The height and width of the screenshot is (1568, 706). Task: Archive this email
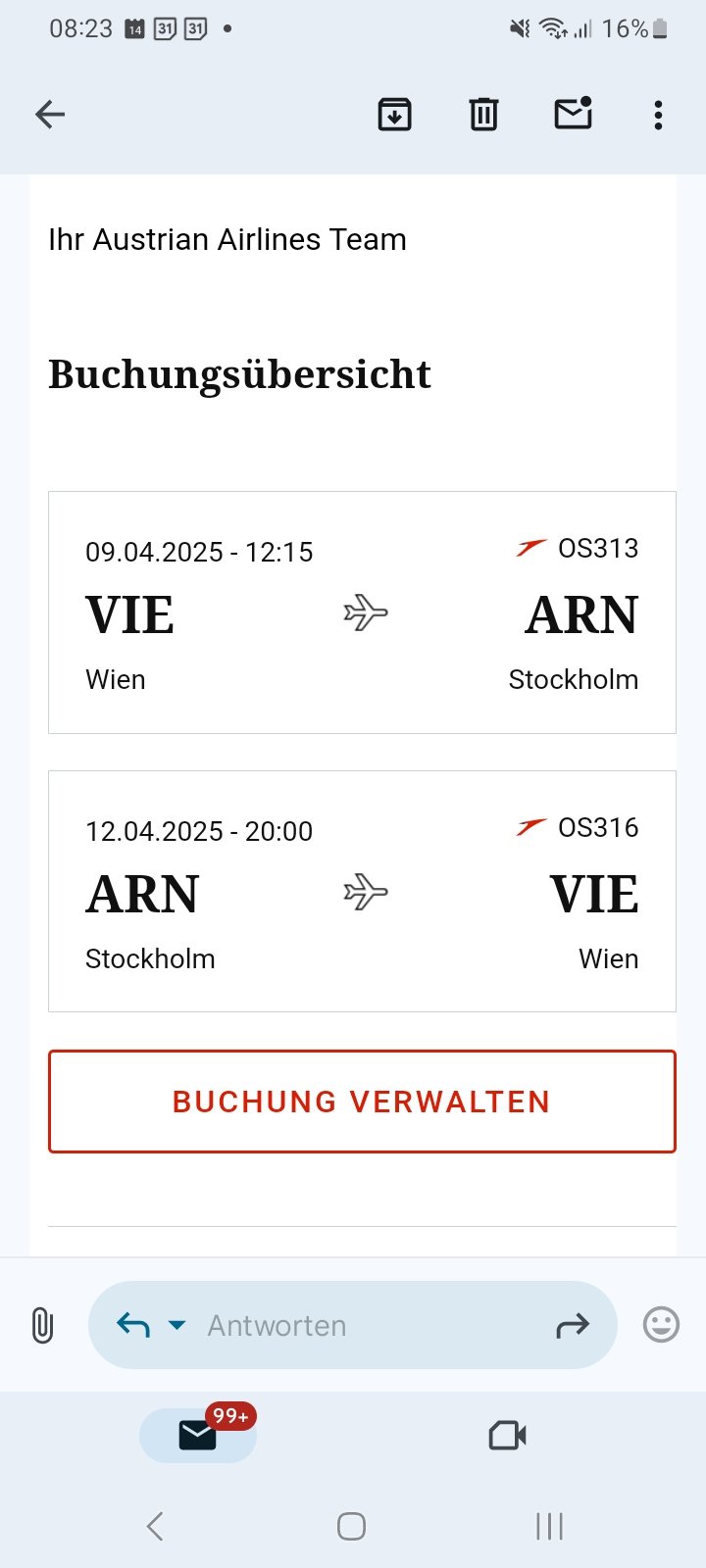(394, 115)
